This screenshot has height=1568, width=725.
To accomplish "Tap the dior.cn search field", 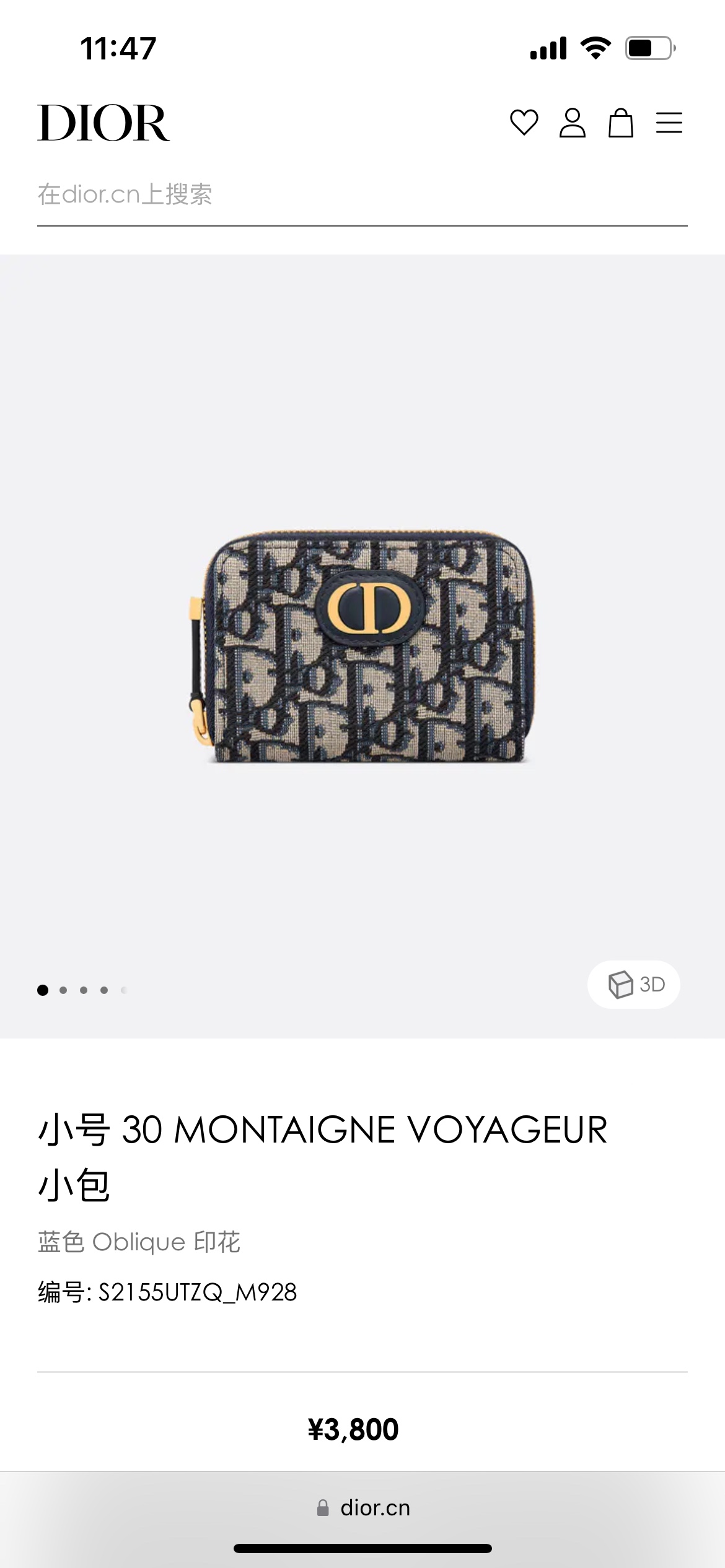I will click(x=362, y=194).
